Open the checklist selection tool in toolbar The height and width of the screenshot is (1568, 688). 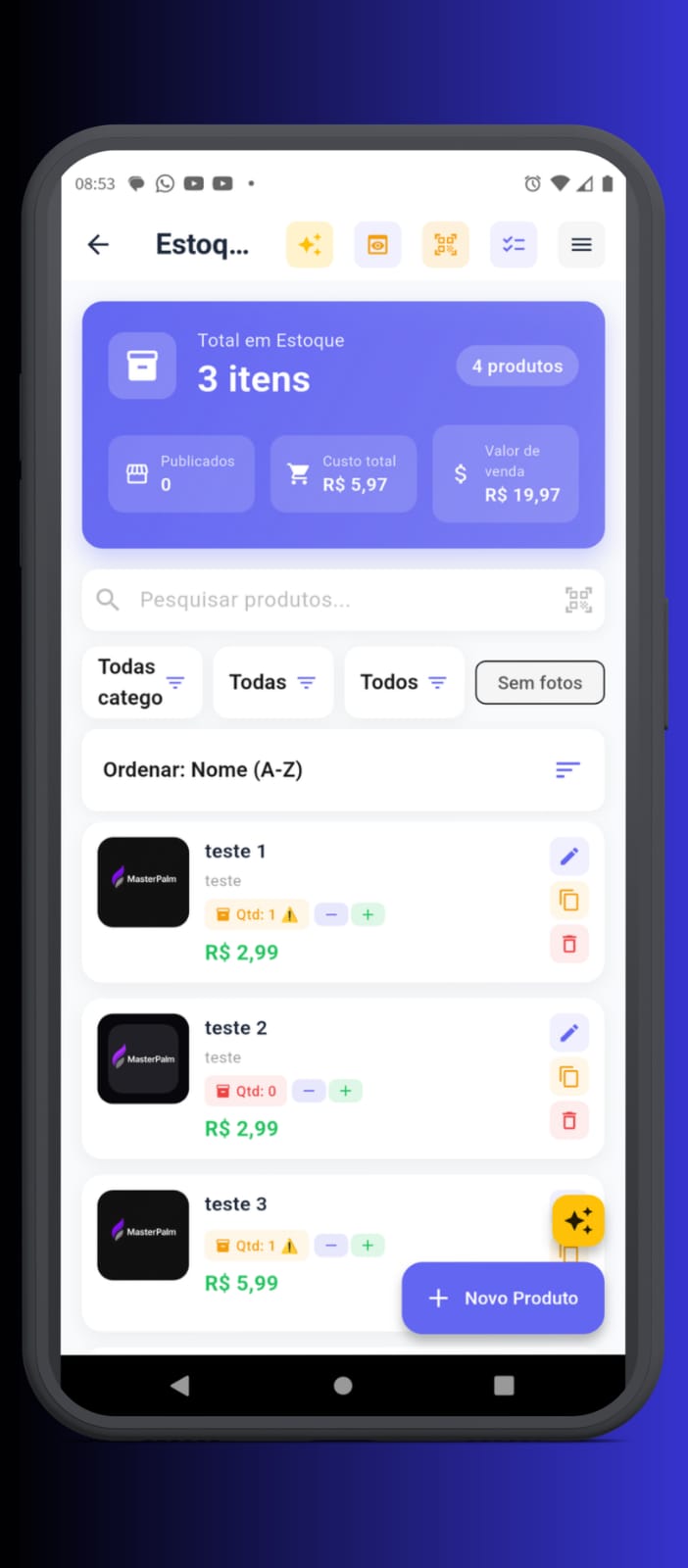pos(514,245)
